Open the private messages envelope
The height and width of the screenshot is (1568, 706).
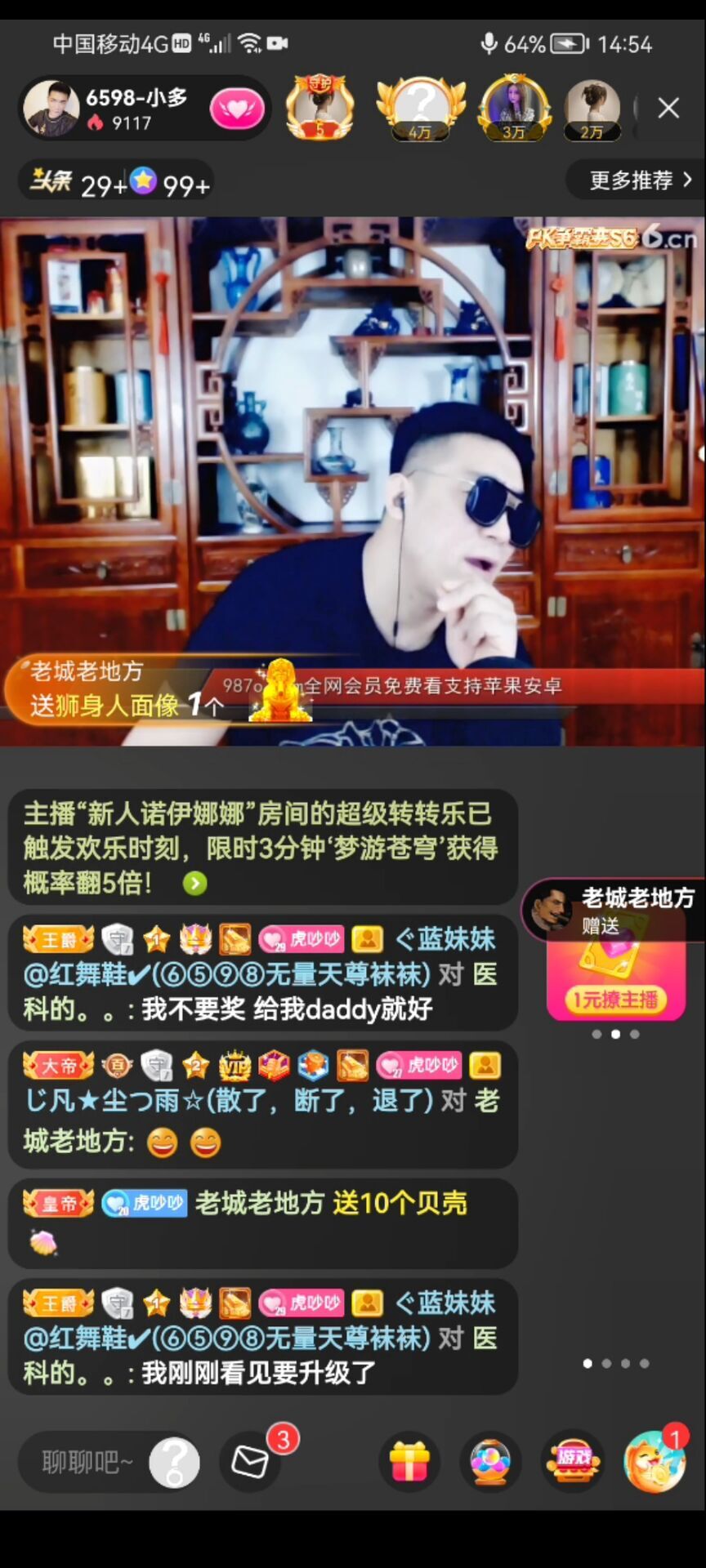coord(250,1462)
